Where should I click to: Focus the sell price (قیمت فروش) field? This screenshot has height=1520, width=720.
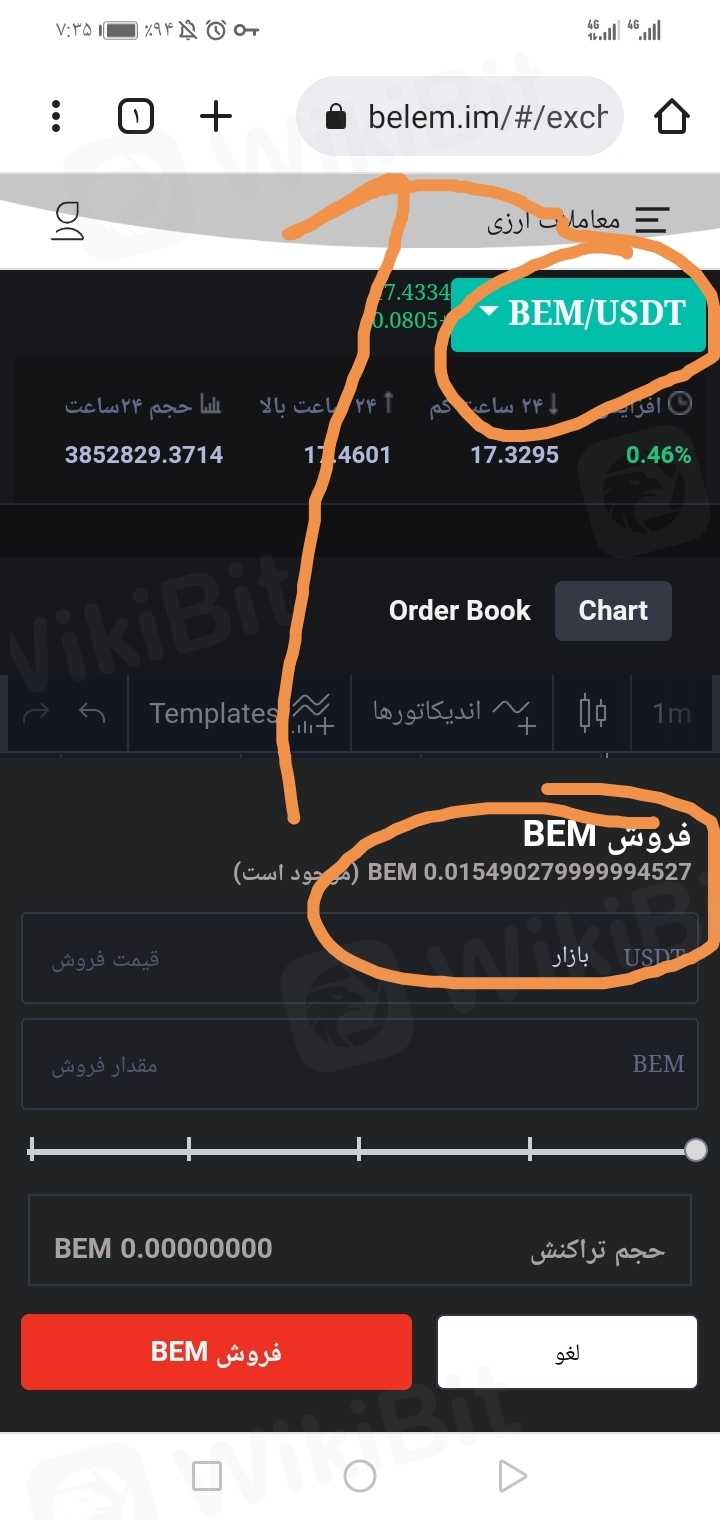pyautogui.click(x=300, y=959)
